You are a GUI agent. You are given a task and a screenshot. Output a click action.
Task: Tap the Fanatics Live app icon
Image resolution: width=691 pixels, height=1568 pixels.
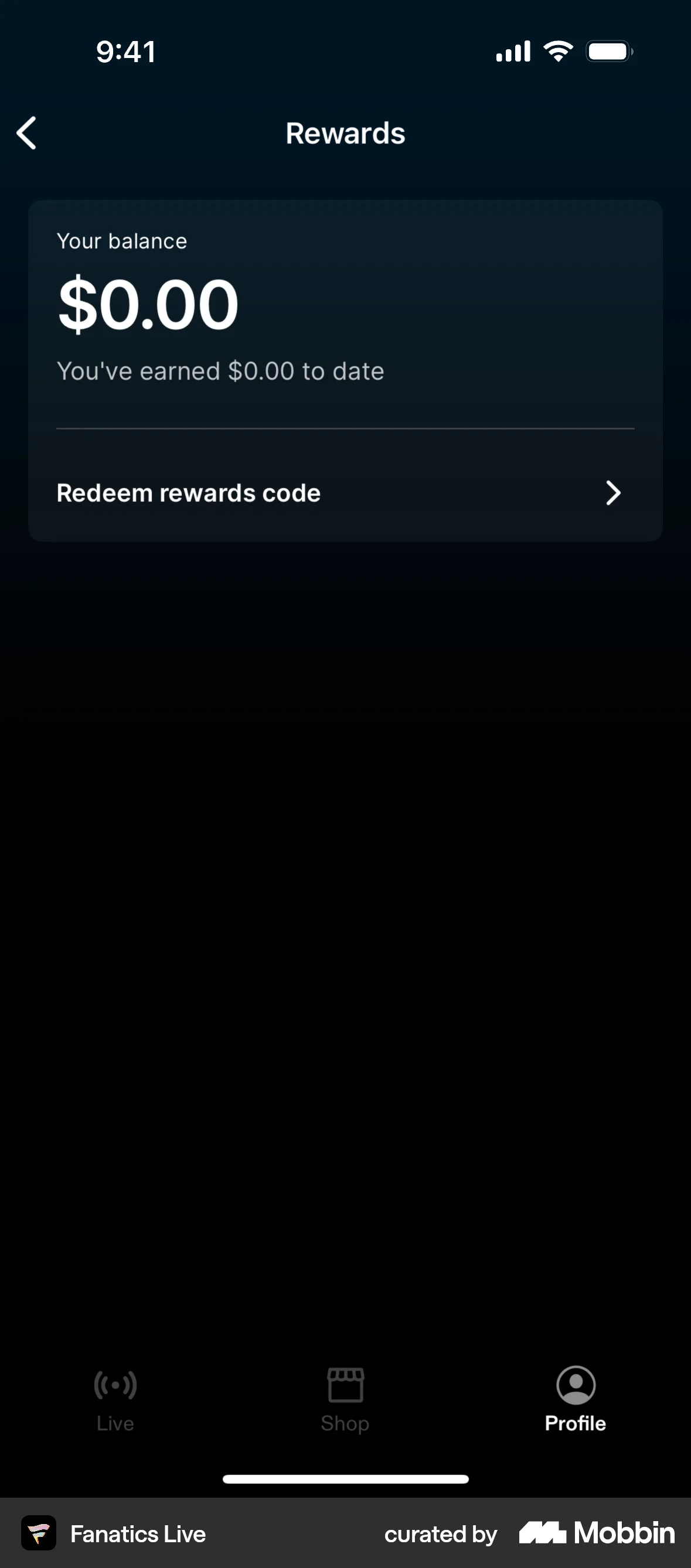click(39, 1534)
